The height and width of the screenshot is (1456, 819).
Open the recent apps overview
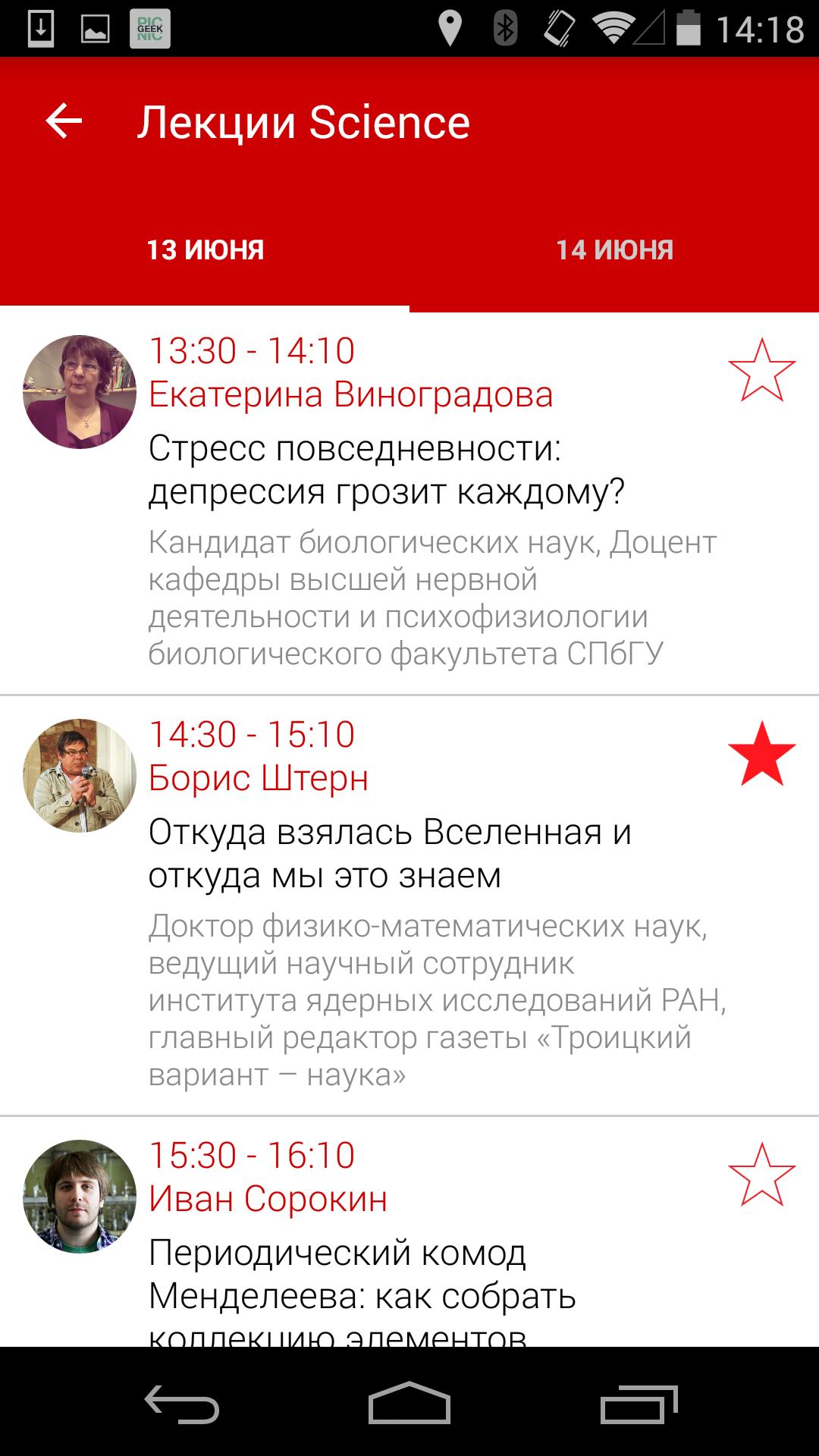coord(639,1403)
